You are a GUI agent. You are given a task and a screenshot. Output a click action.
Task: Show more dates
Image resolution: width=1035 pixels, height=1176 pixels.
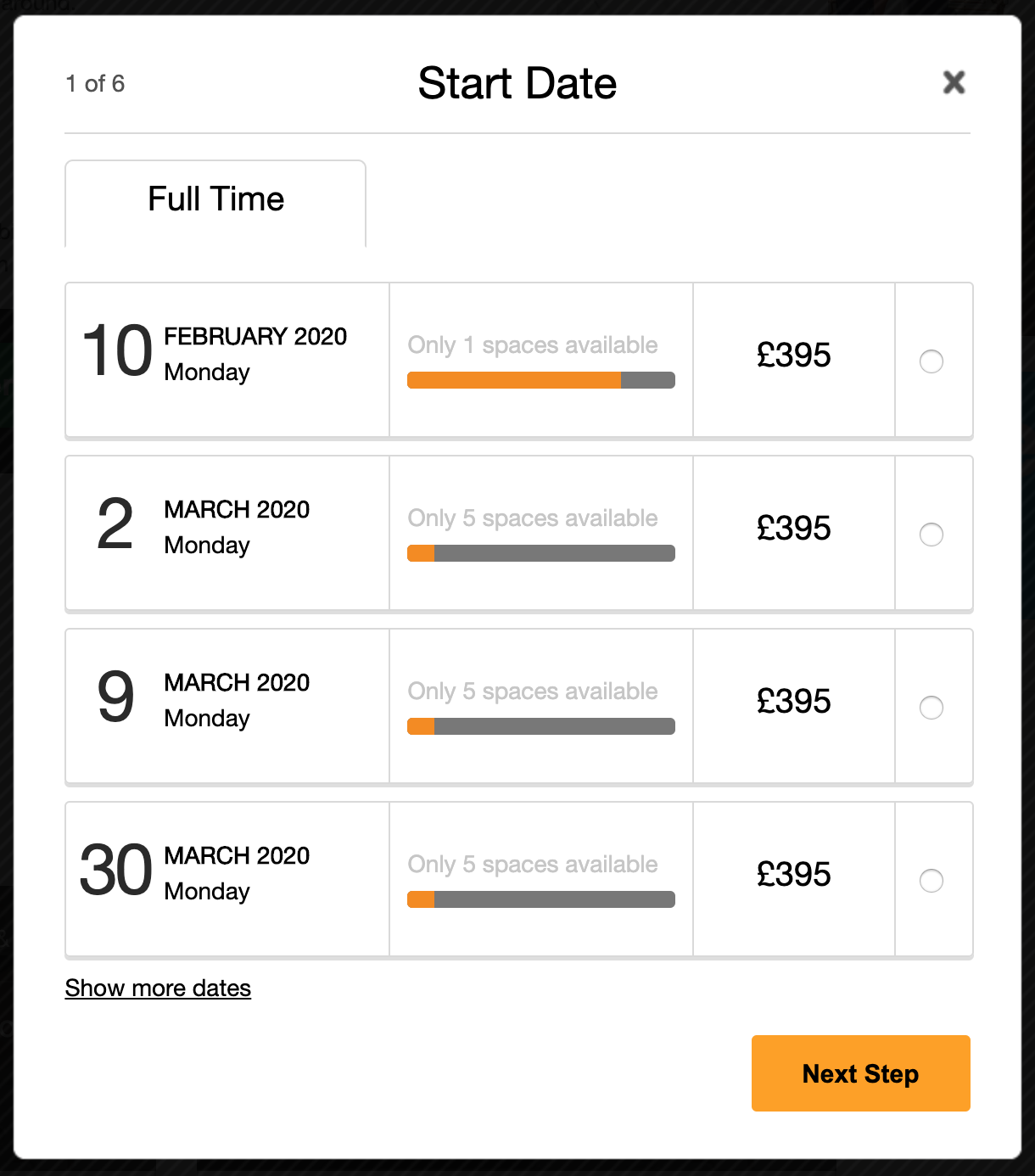click(158, 988)
